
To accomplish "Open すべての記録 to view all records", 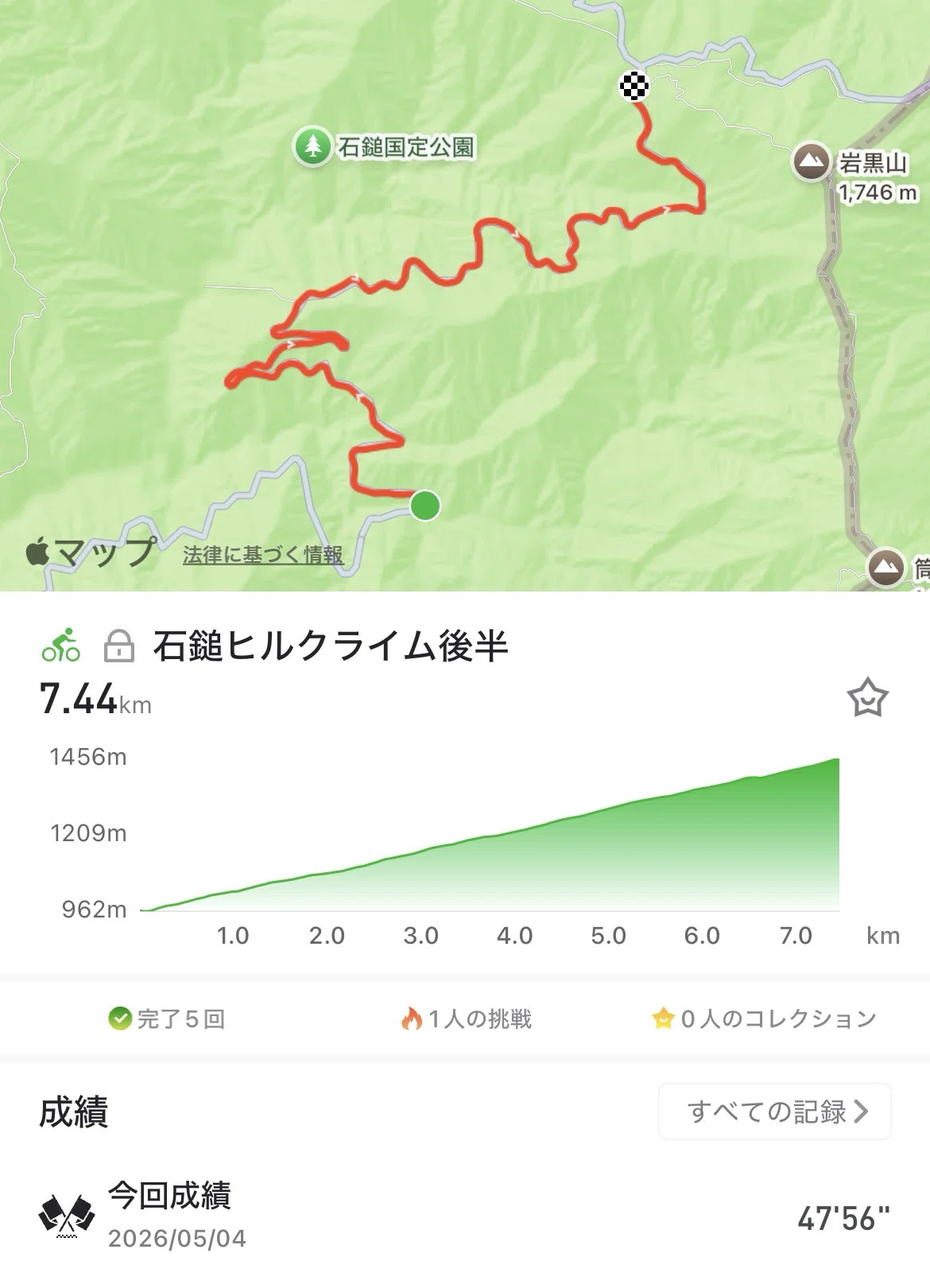I will coord(774,1111).
